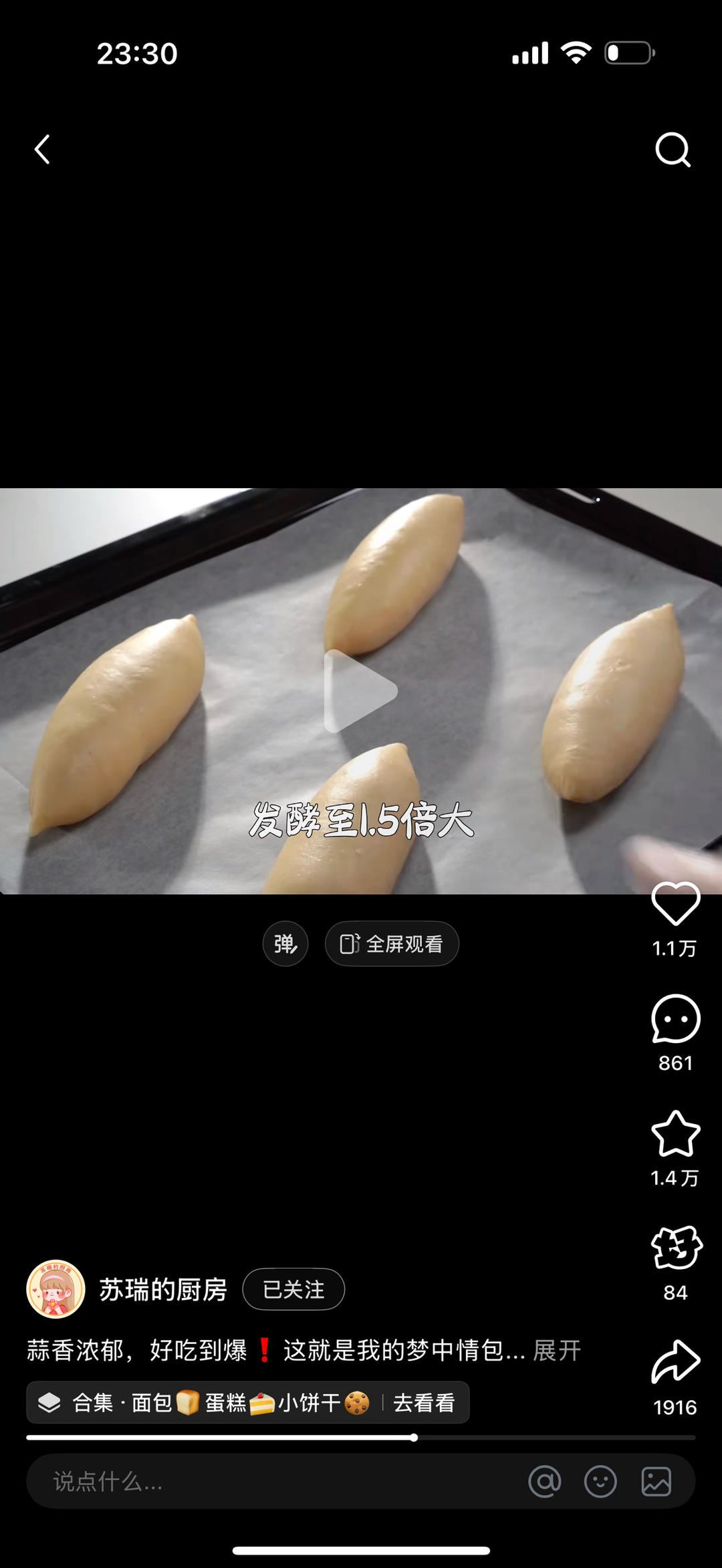Tap the gift icon showing 84
Image resolution: width=722 pixels, height=1568 pixels.
[677, 1249]
